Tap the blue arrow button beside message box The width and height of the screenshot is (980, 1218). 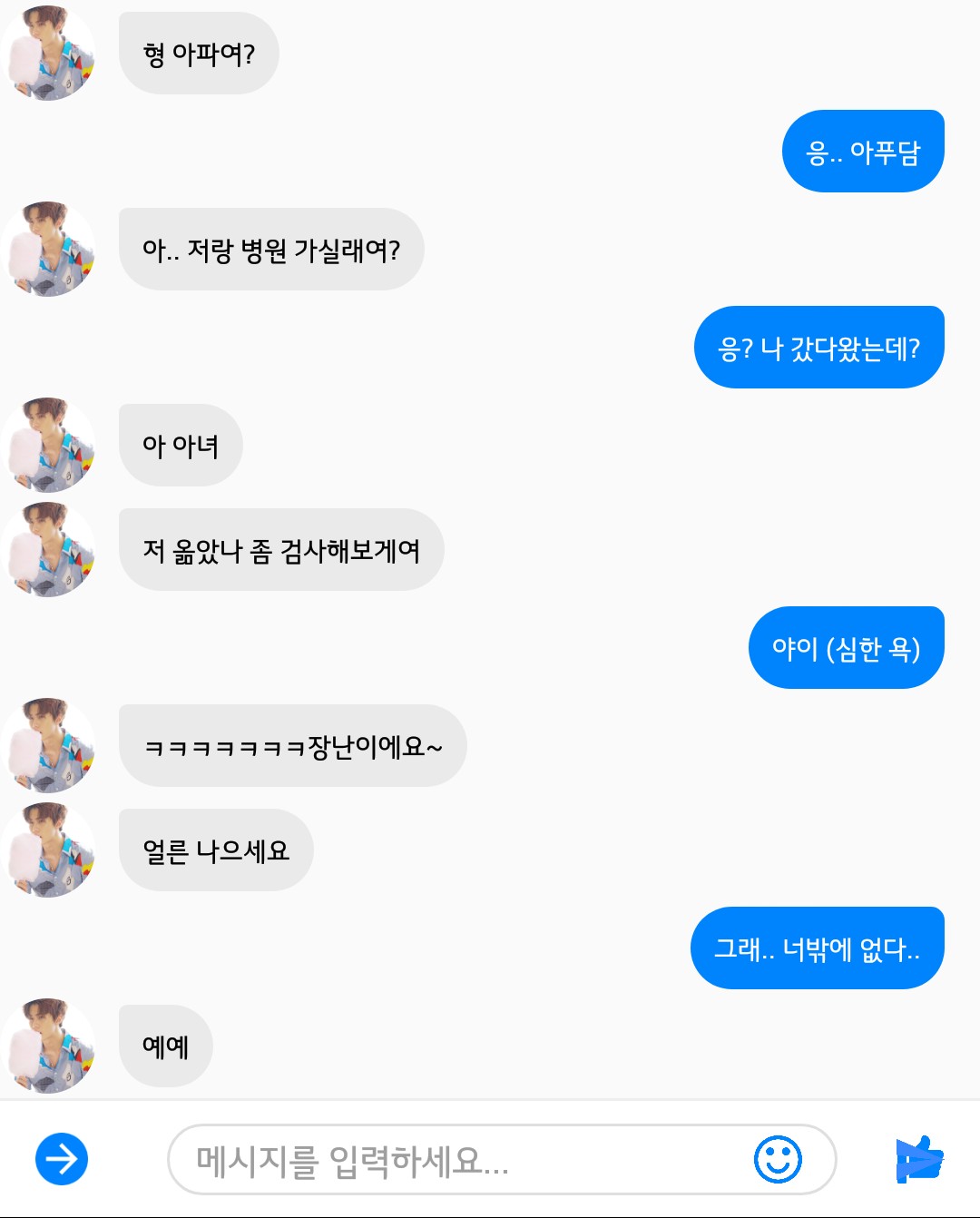[x=62, y=1159]
